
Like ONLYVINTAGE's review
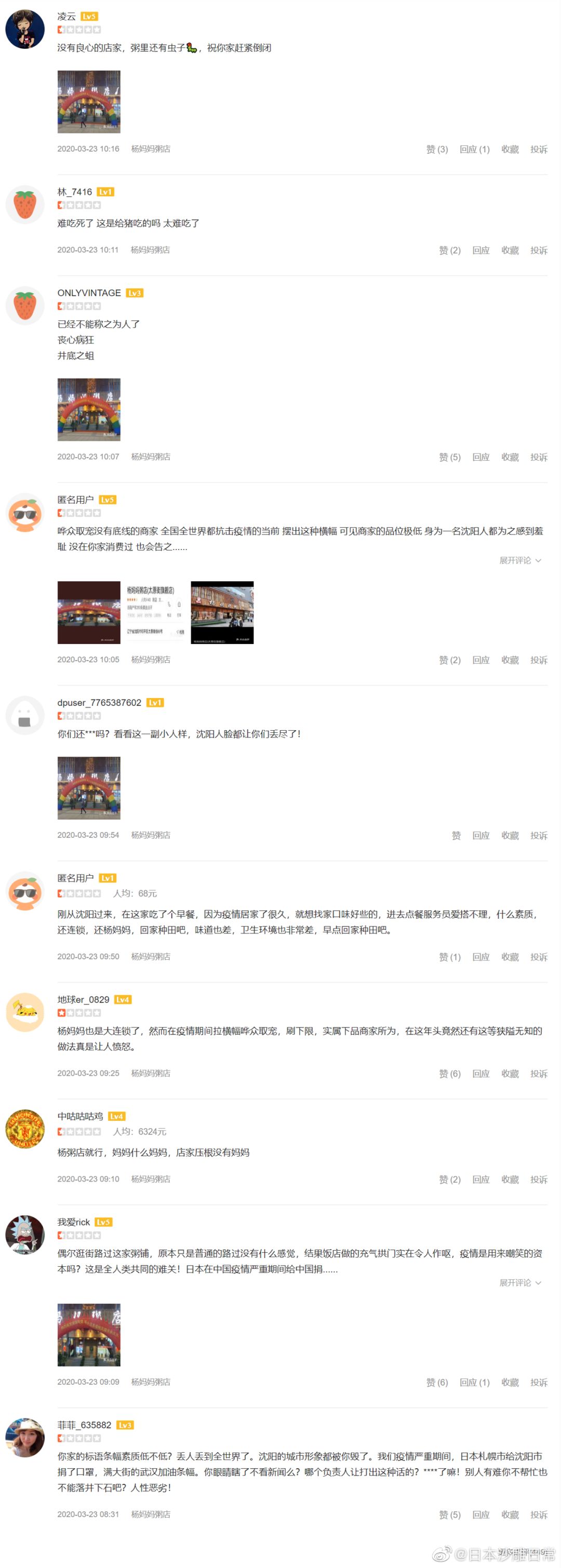449,457
